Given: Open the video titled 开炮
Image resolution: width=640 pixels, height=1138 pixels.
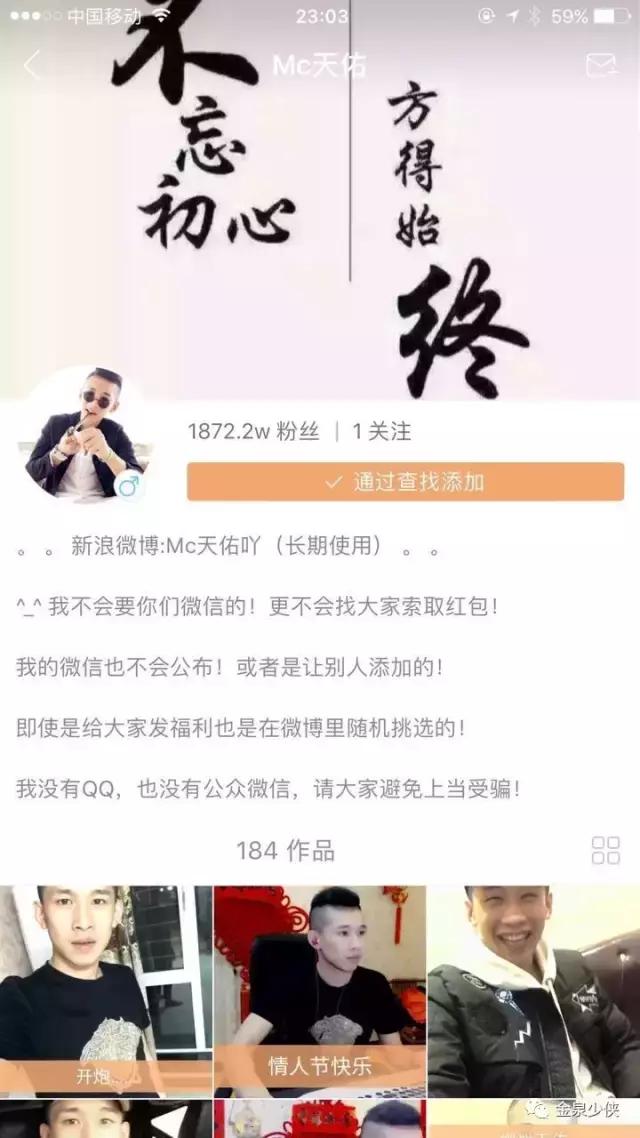Looking at the screenshot, I should click(105, 990).
